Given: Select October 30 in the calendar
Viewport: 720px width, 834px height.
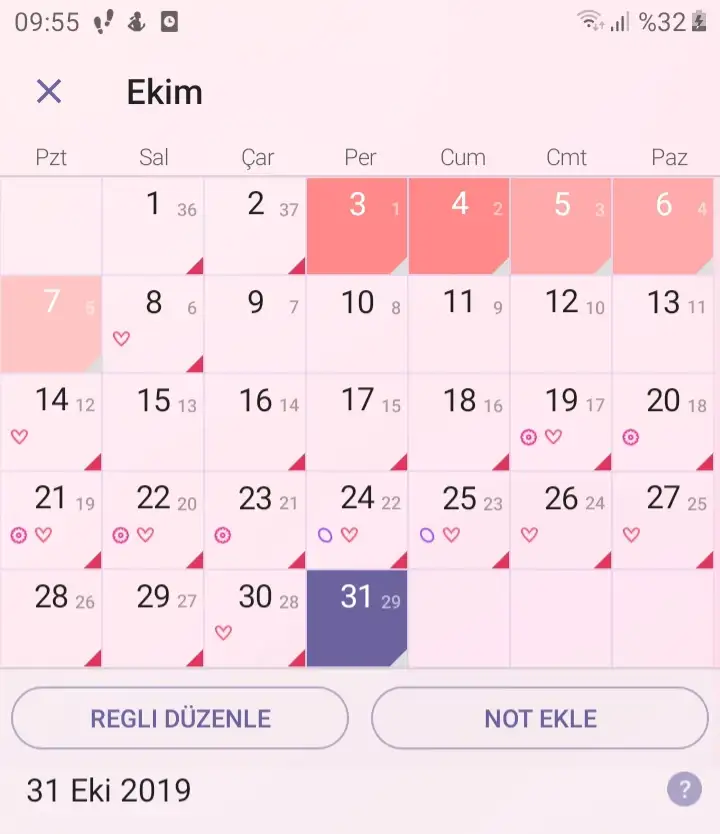Looking at the screenshot, I should pos(255,617).
